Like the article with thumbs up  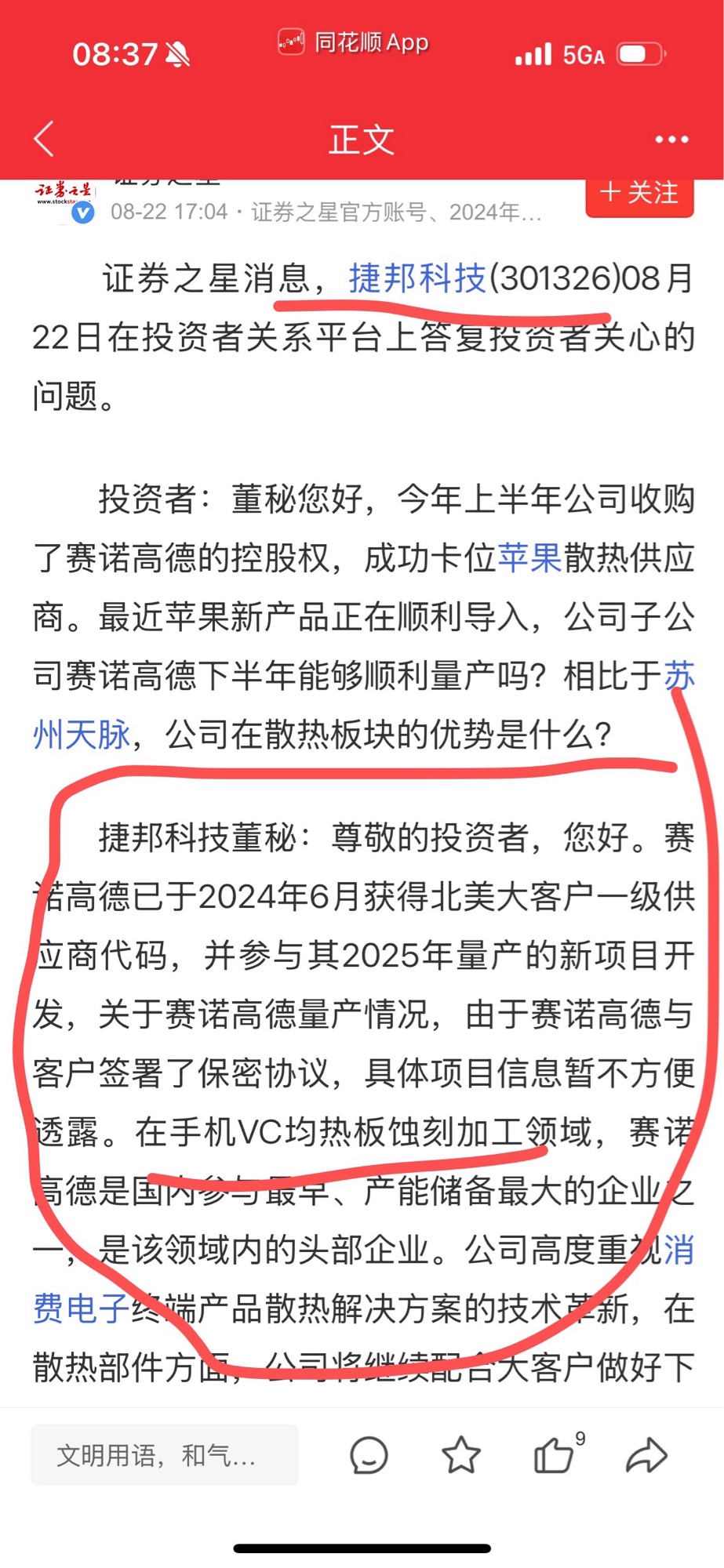coord(554,1456)
